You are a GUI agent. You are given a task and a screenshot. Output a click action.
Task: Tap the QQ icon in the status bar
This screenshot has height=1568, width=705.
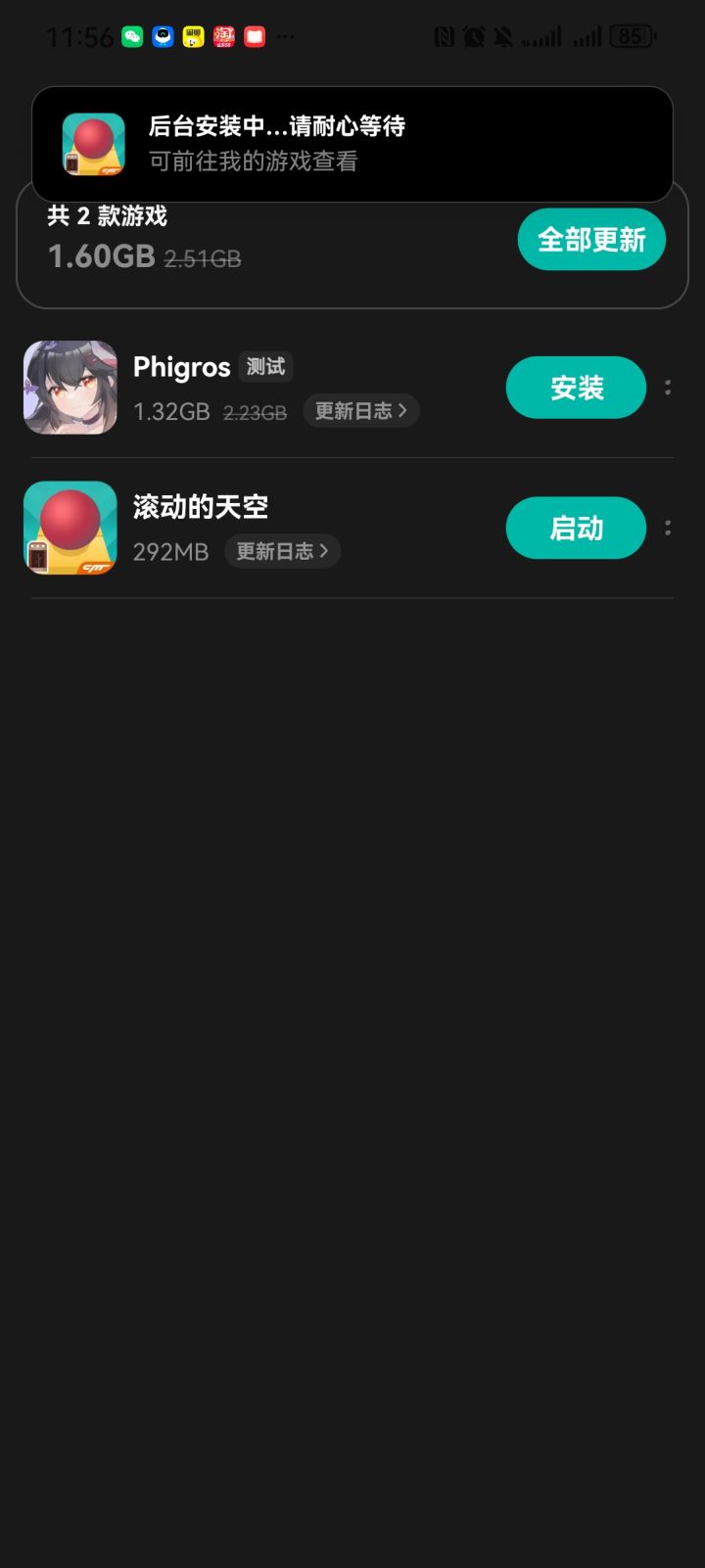pyautogui.click(x=163, y=36)
